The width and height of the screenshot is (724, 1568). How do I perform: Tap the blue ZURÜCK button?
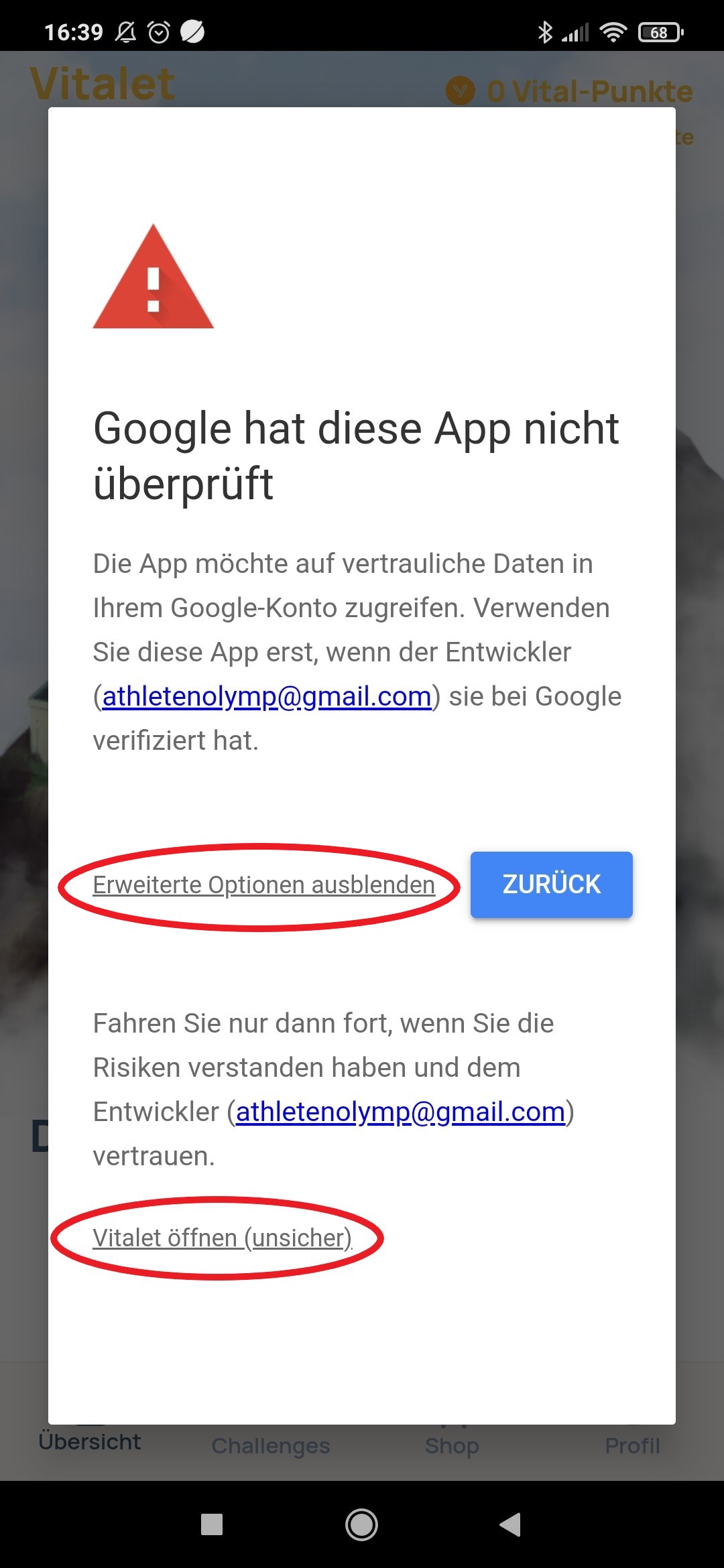[551, 885]
